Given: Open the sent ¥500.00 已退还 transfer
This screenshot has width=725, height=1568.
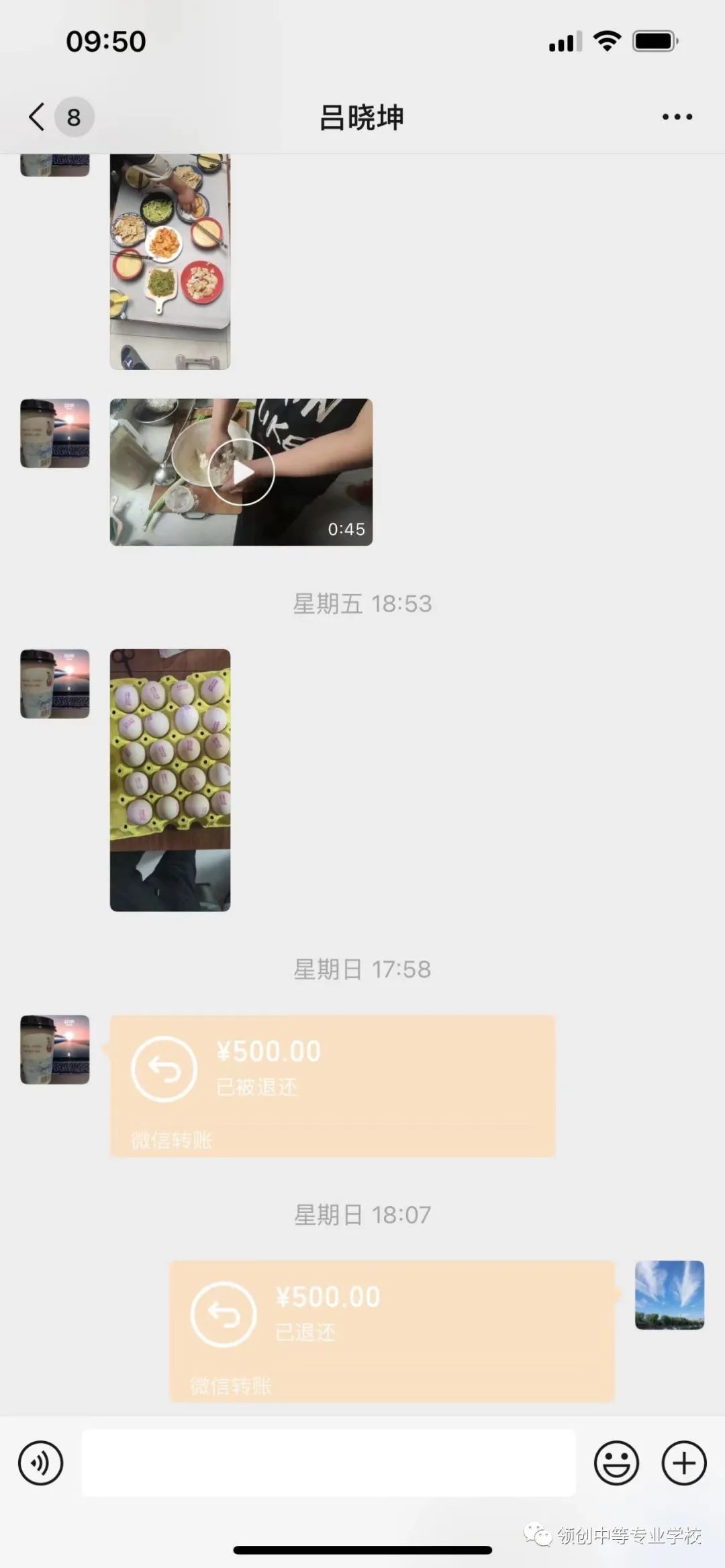Looking at the screenshot, I should tap(392, 1331).
